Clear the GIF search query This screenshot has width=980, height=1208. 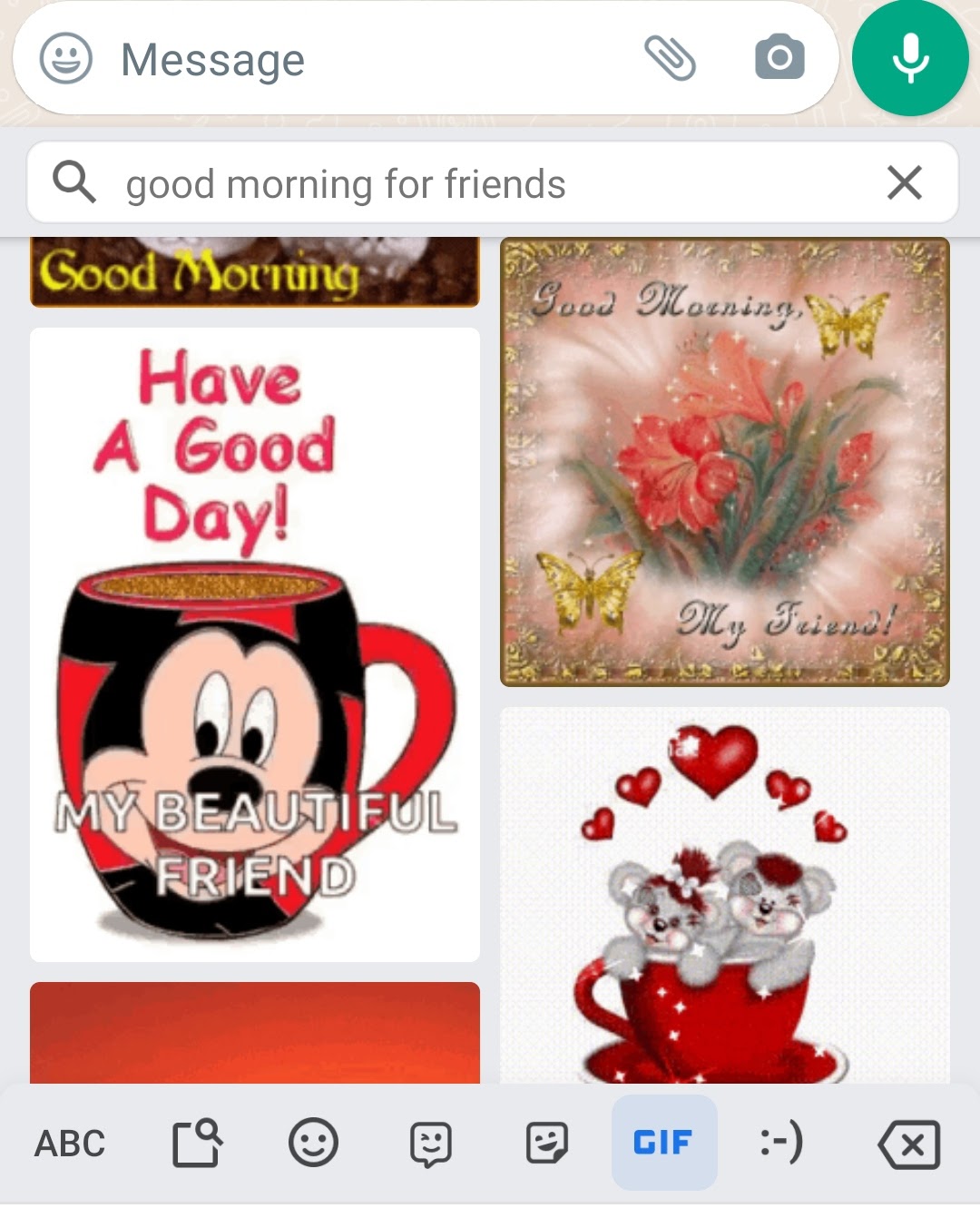904,182
